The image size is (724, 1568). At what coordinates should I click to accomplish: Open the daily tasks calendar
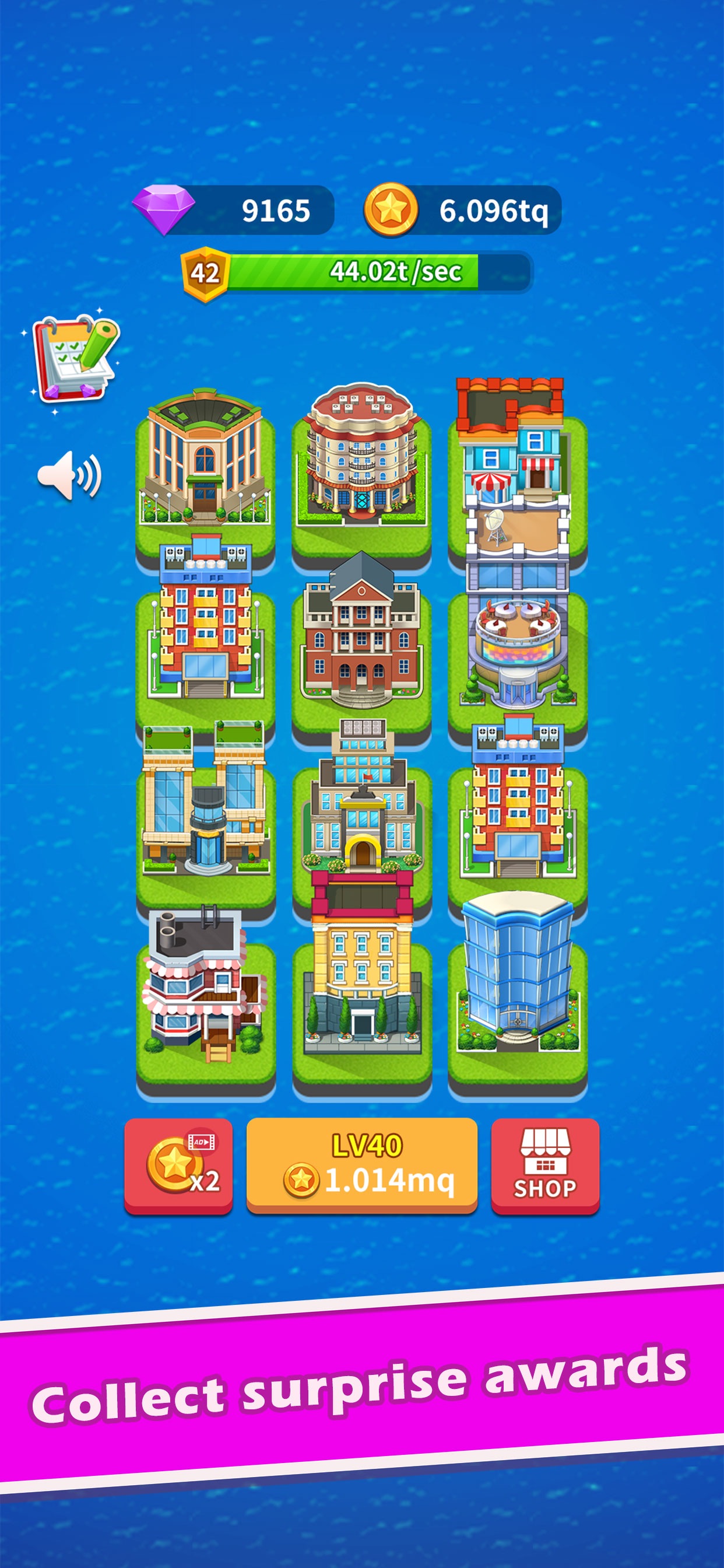coord(75,359)
